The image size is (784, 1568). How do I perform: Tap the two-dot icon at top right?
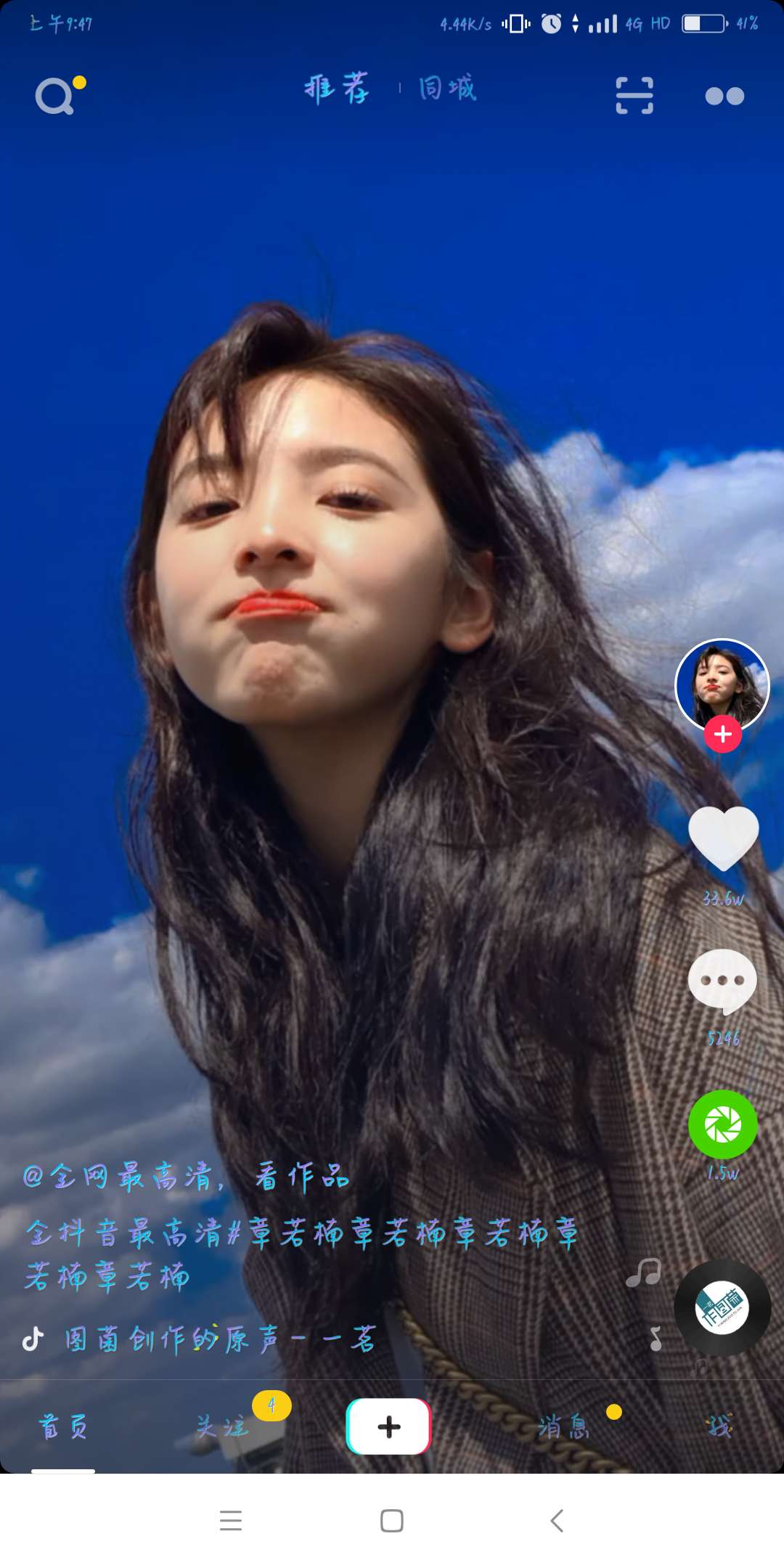(724, 96)
